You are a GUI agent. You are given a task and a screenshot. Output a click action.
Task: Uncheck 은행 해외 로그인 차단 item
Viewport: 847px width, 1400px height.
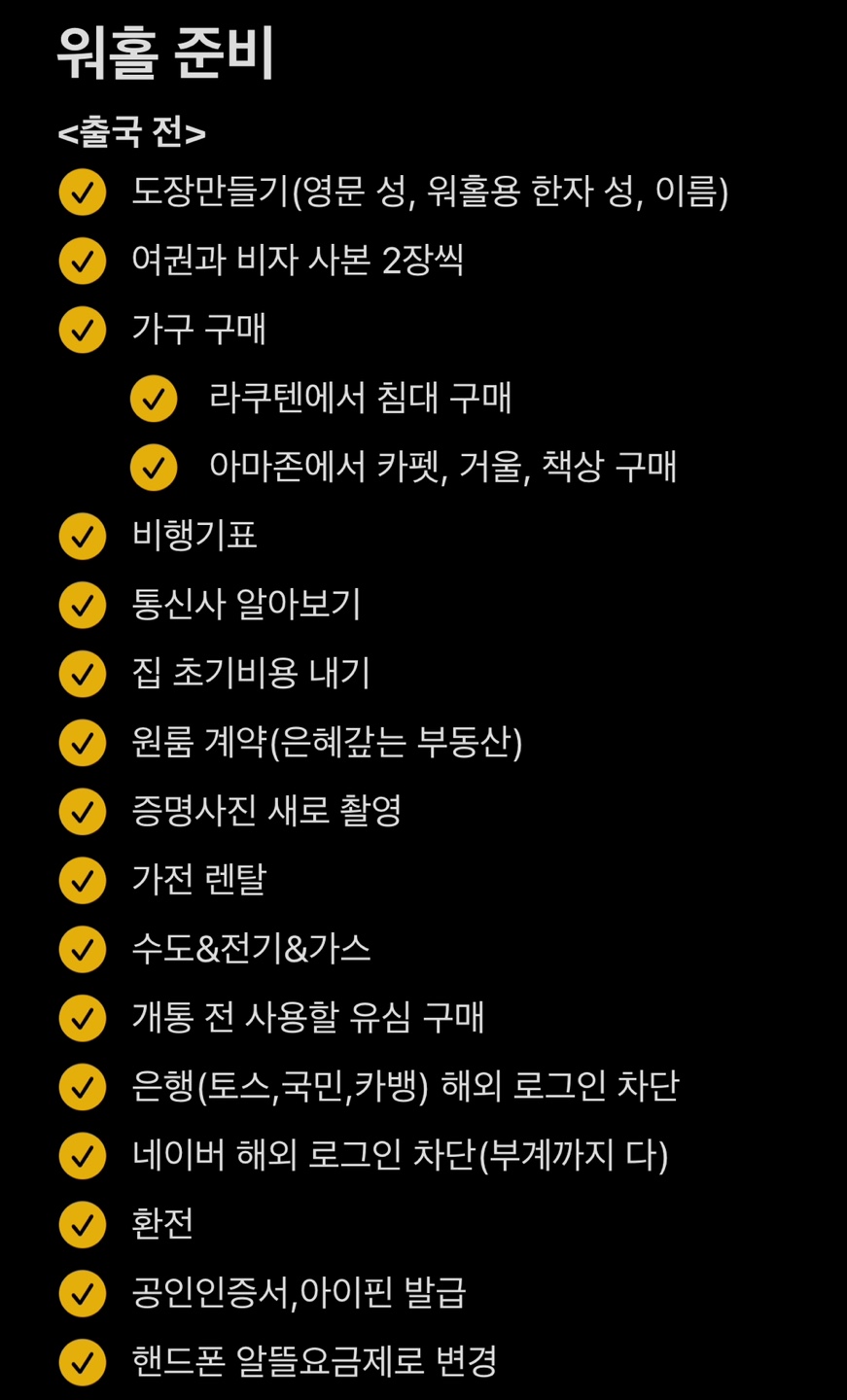[83, 1087]
